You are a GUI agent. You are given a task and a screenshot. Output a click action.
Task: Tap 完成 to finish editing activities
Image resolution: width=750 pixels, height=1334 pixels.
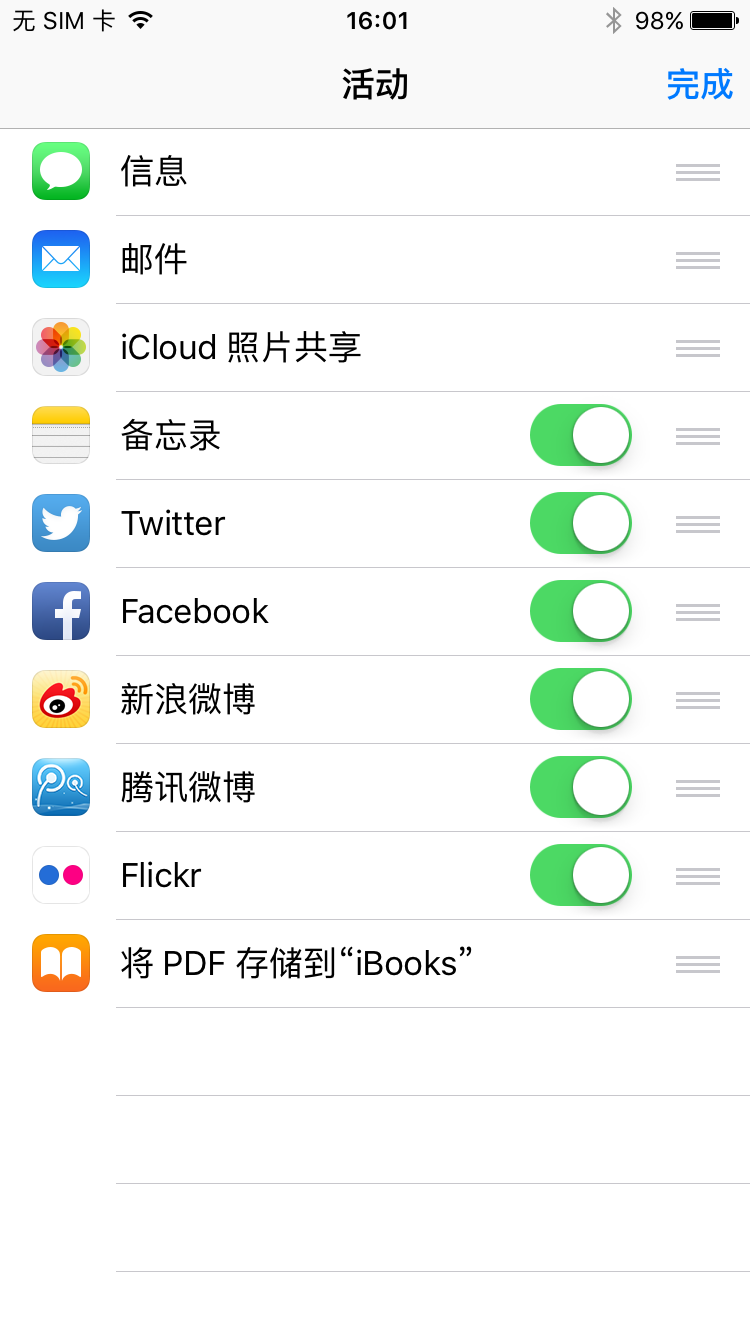(699, 85)
